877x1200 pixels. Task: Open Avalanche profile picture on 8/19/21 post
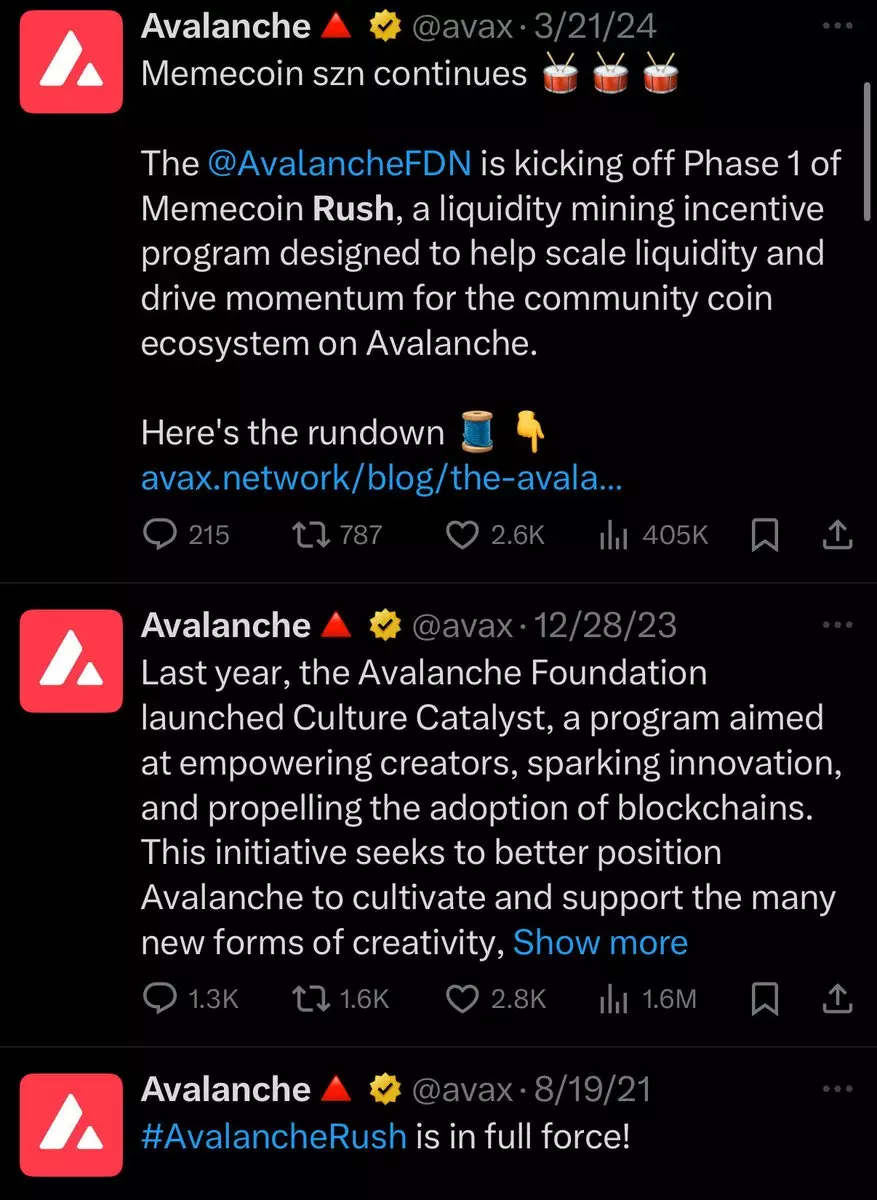tap(71, 1124)
